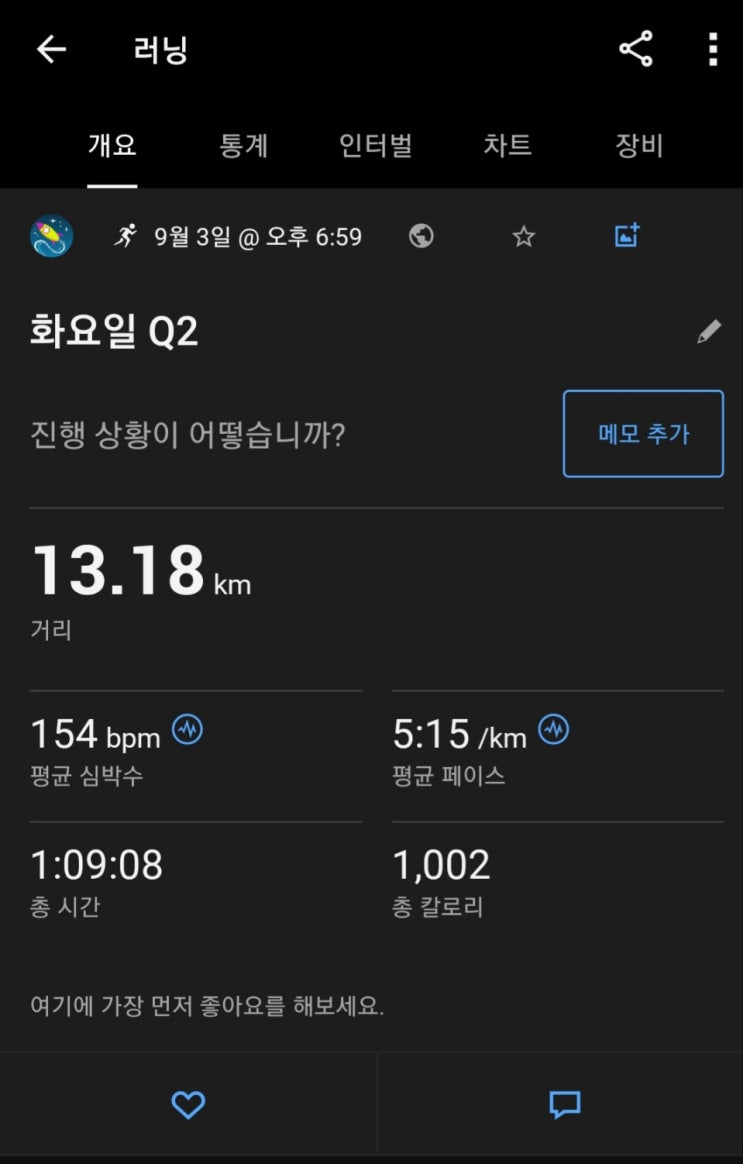743x1164 pixels.
Task: Open comments for this activity
Action: tap(565, 1104)
